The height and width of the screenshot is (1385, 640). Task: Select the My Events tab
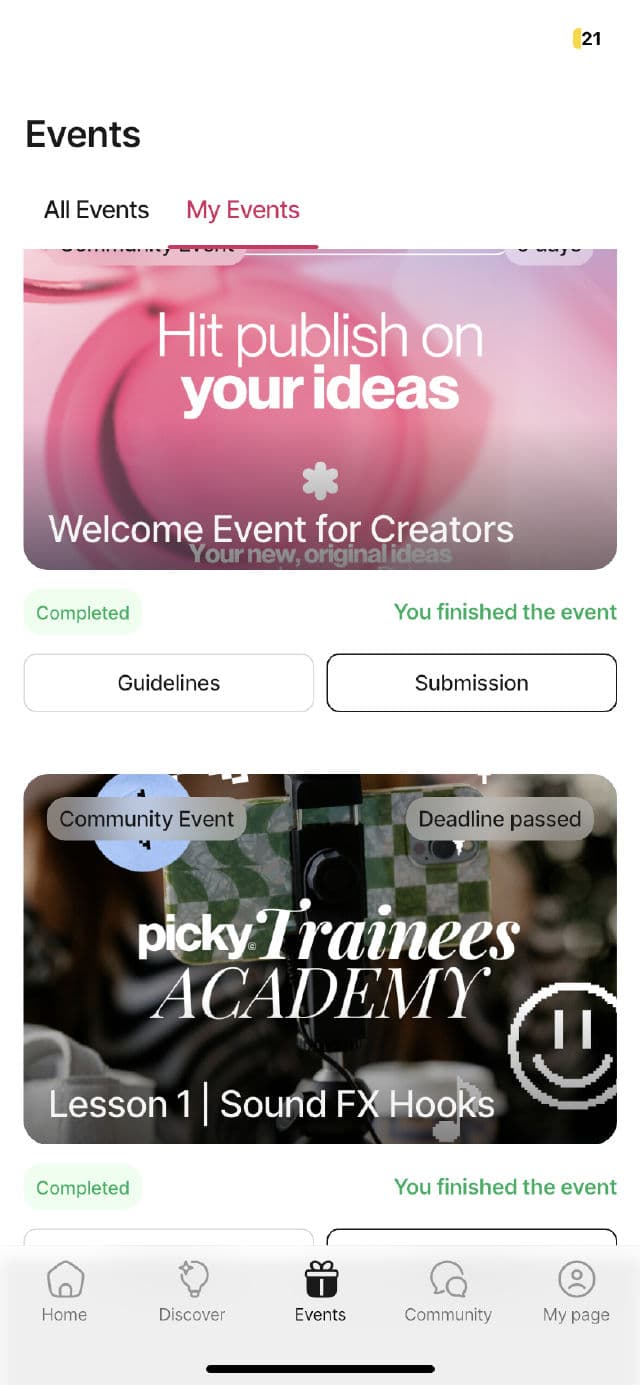pos(243,210)
